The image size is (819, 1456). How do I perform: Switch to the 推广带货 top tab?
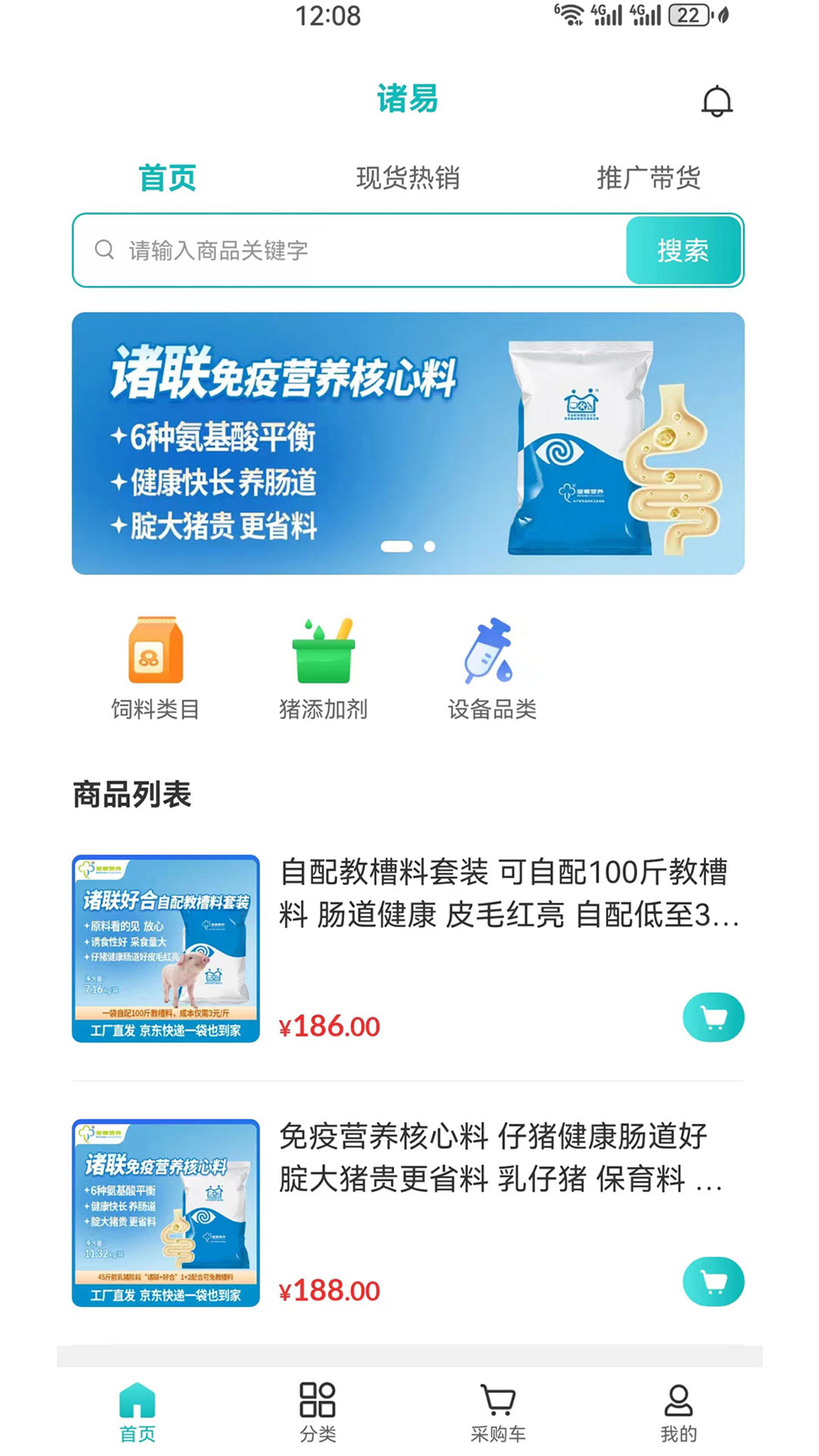(x=648, y=178)
